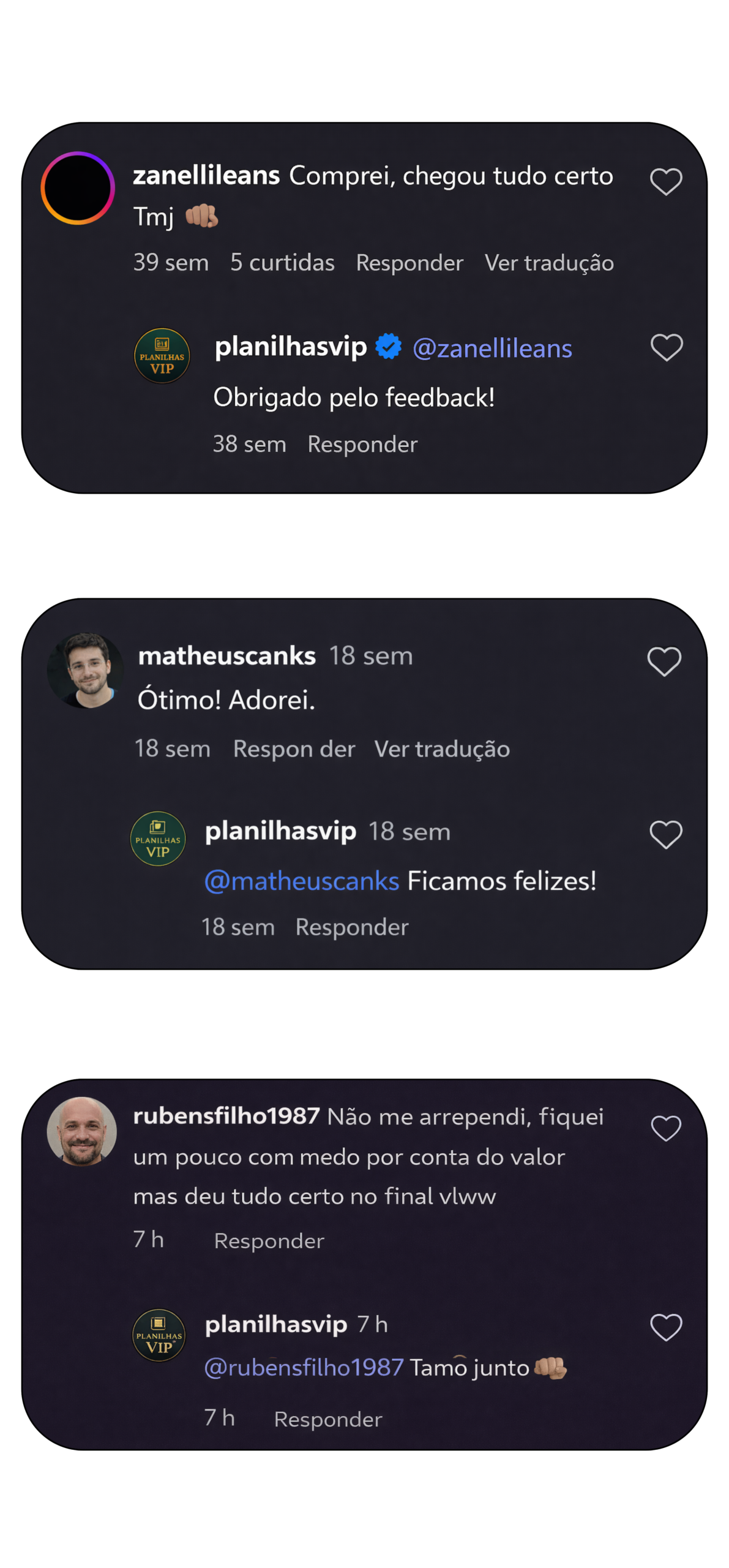Screen dimensions: 729x1568
Task: Open the @zanellileans mention link
Action: (x=493, y=347)
